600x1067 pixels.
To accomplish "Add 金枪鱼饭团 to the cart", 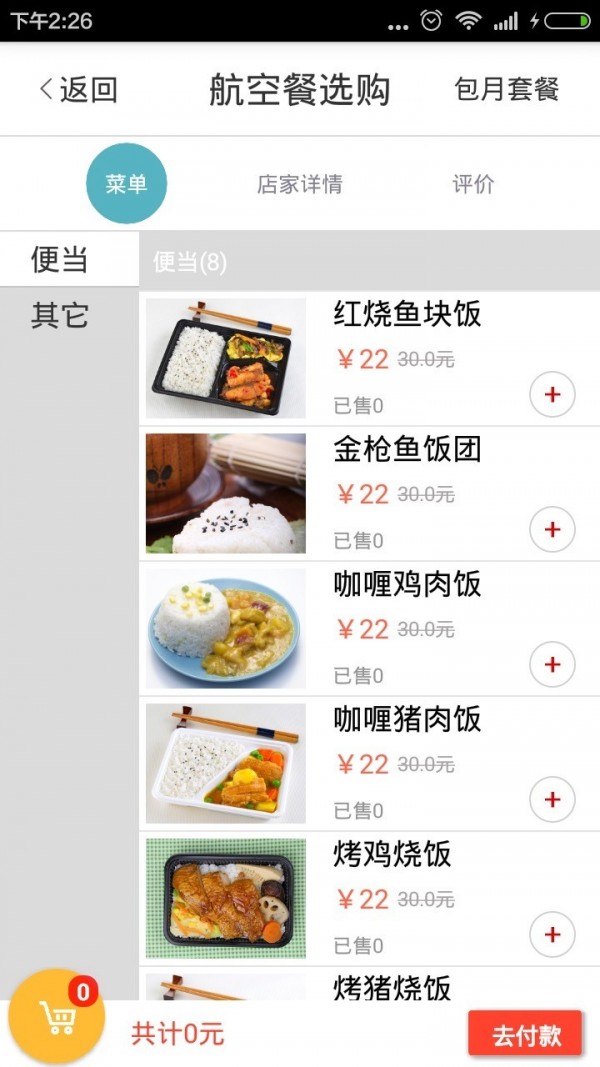I will click(x=552, y=530).
